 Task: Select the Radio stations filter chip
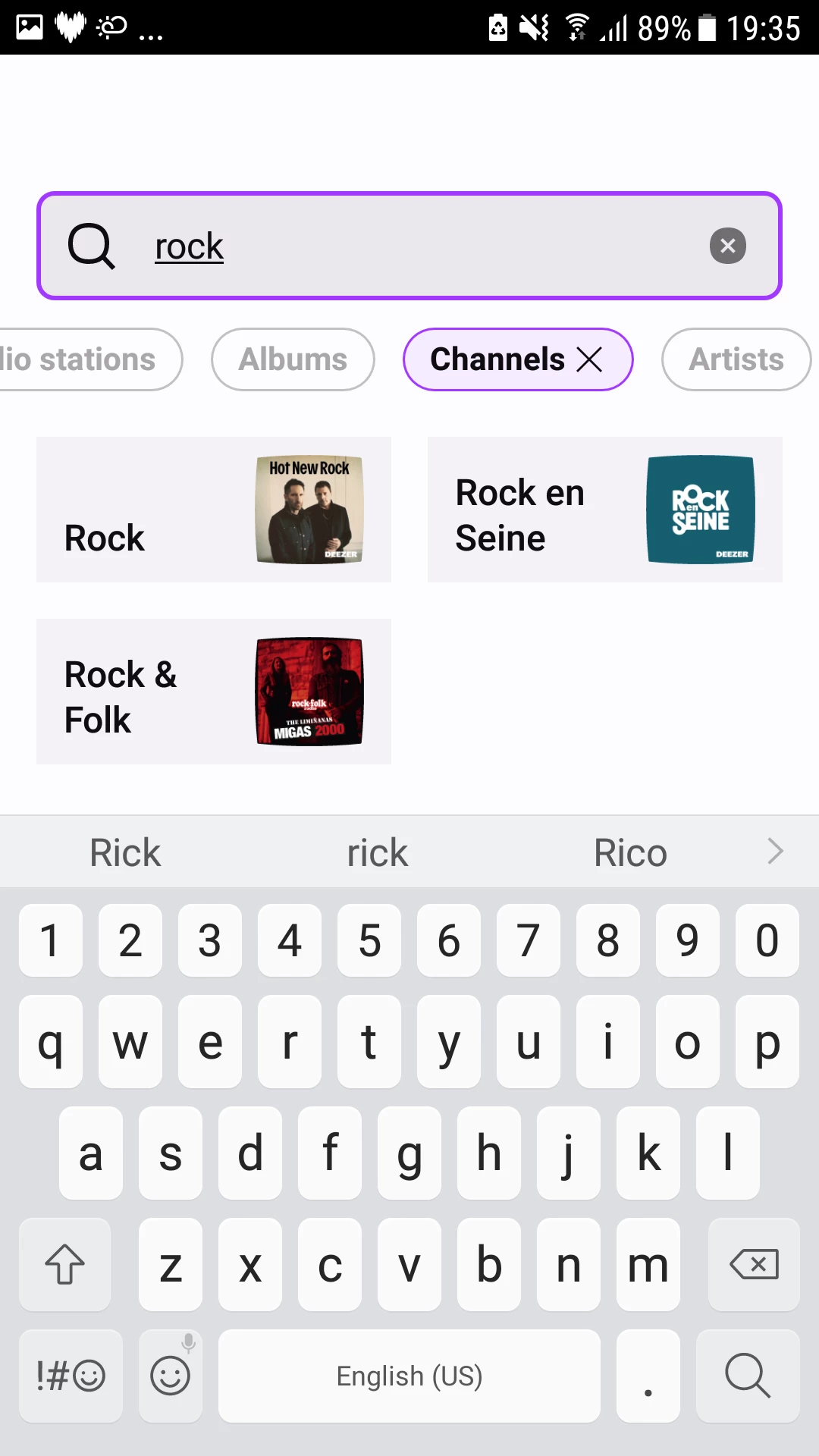coord(83,359)
